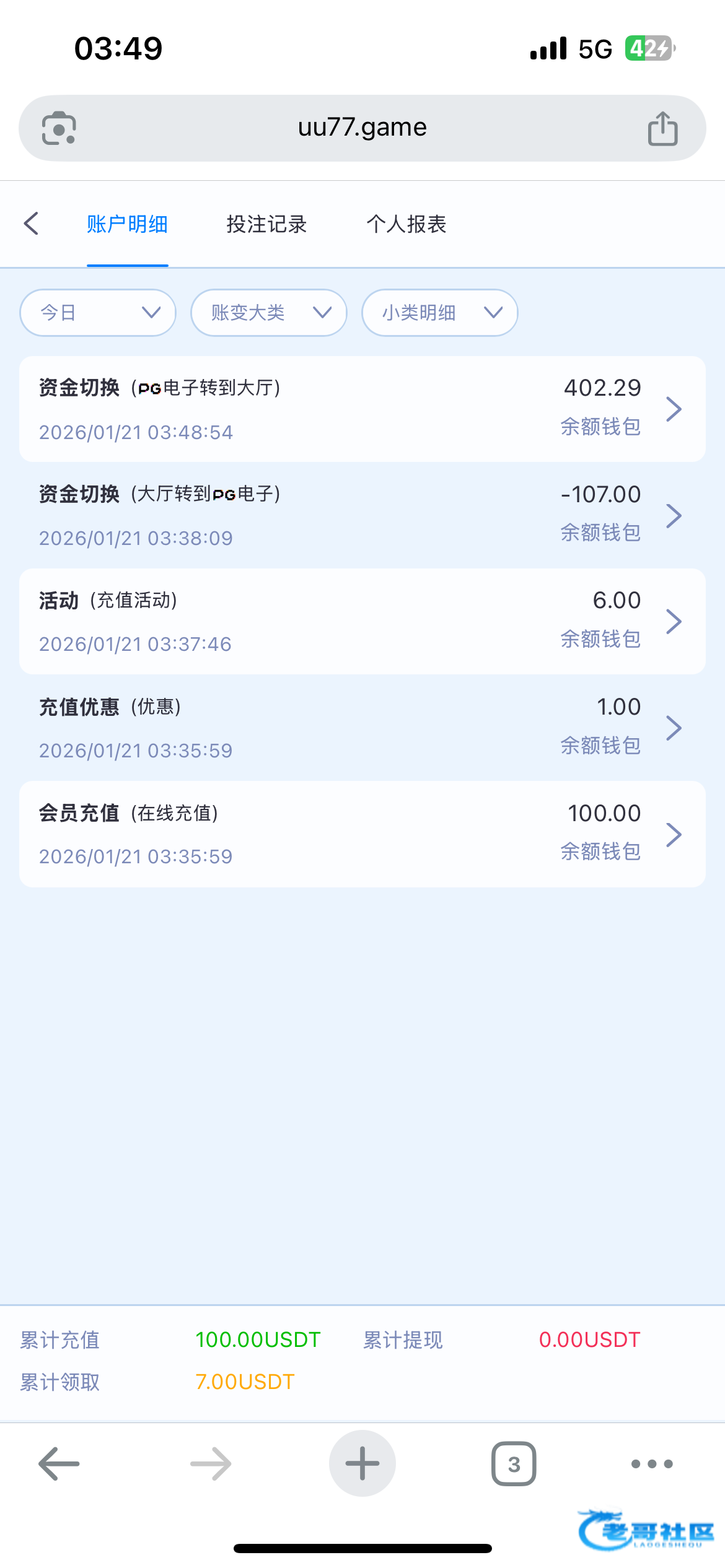Open the 402.29 PG电子转到大厅 record
The height and width of the screenshot is (1568, 725).
(x=362, y=409)
